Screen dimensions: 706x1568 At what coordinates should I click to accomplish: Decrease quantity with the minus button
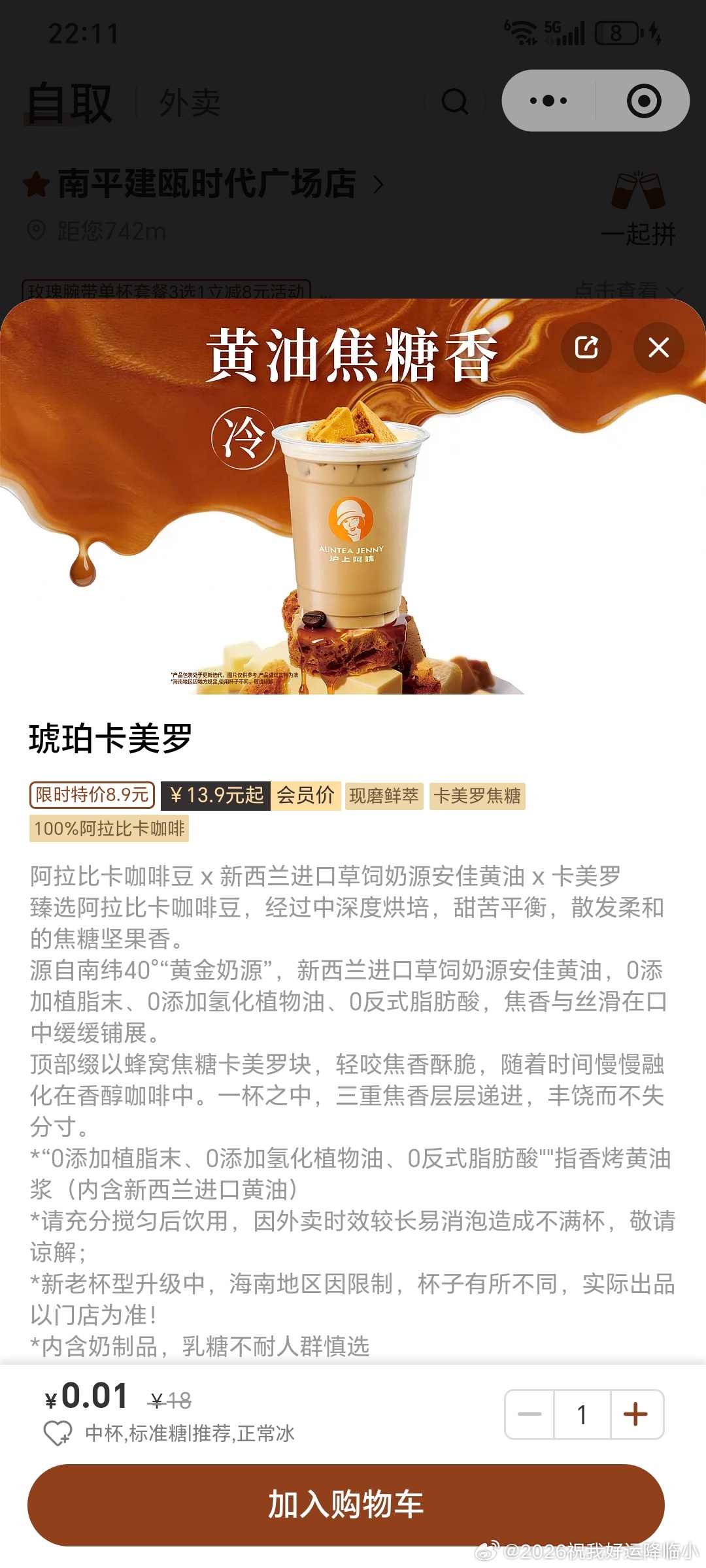(x=529, y=1414)
